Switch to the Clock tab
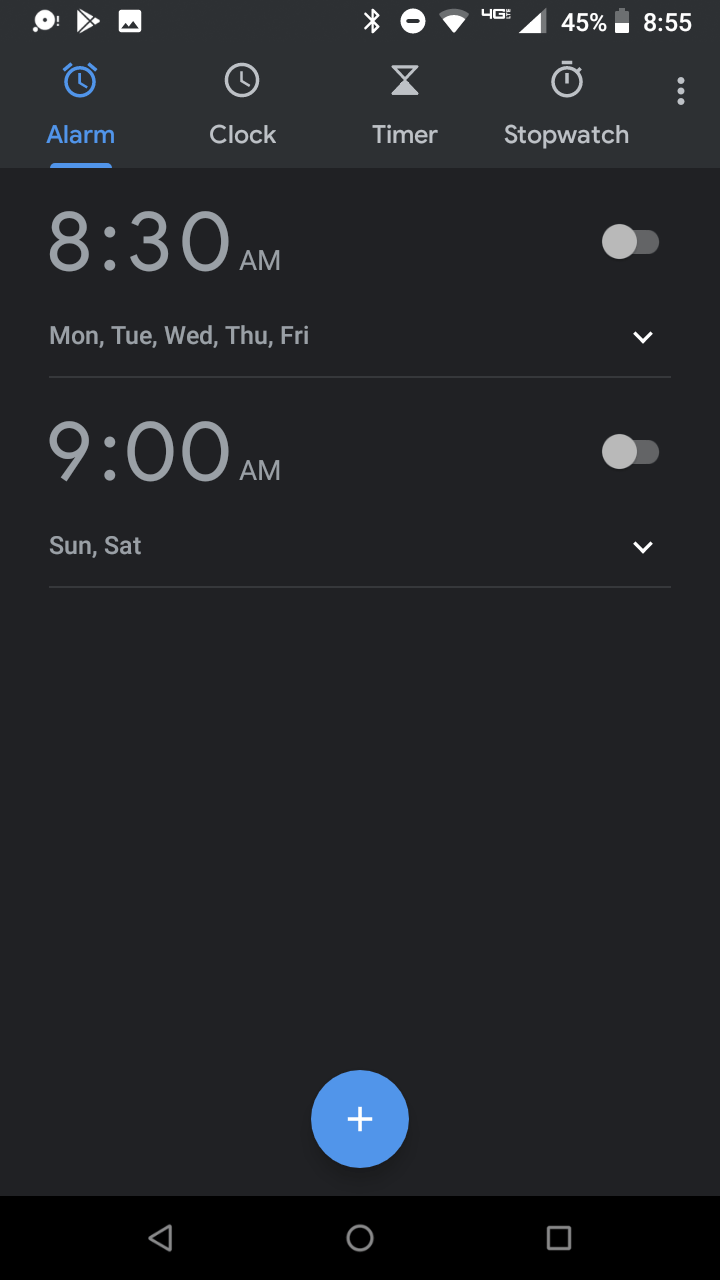Screen dimensions: 720x1280 242,104
